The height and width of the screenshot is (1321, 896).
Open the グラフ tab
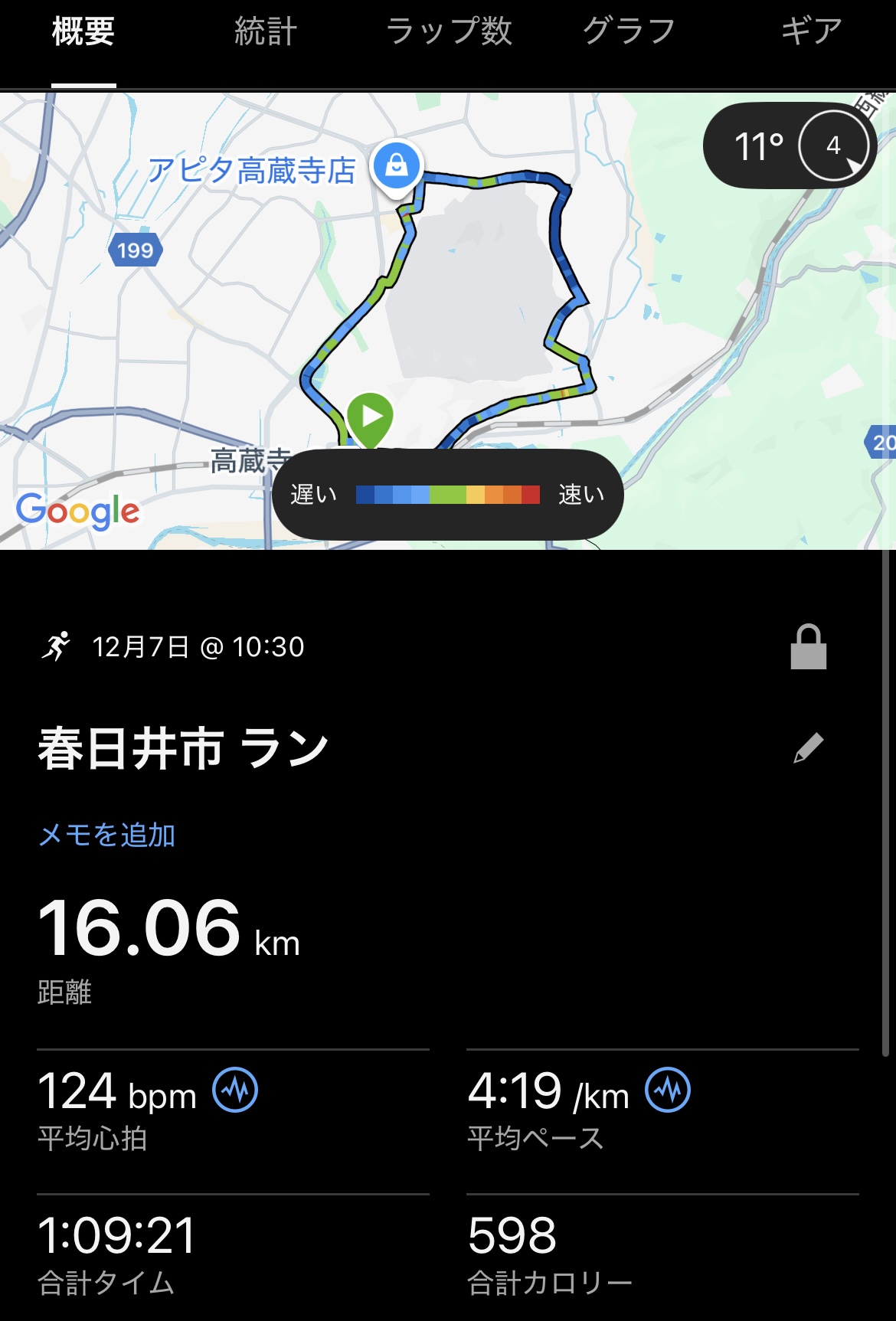click(x=629, y=32)
